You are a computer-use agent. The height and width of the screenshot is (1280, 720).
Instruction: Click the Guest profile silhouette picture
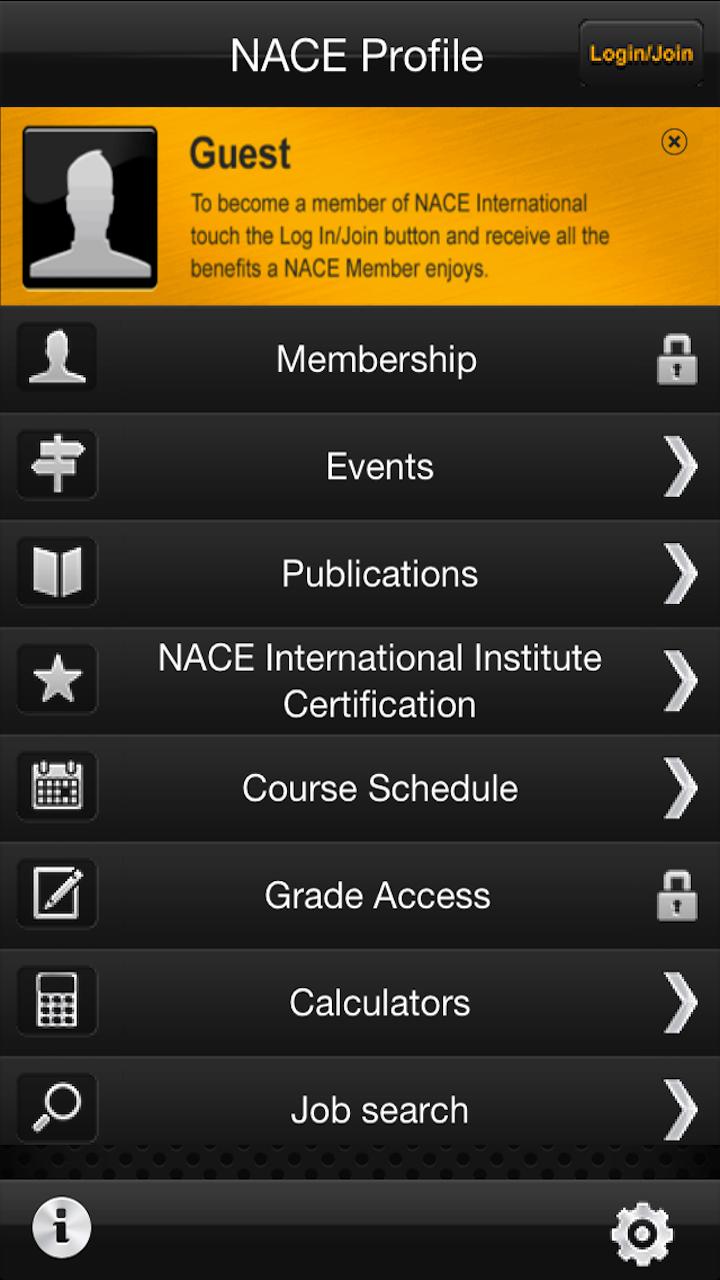[x=90, y=207]
